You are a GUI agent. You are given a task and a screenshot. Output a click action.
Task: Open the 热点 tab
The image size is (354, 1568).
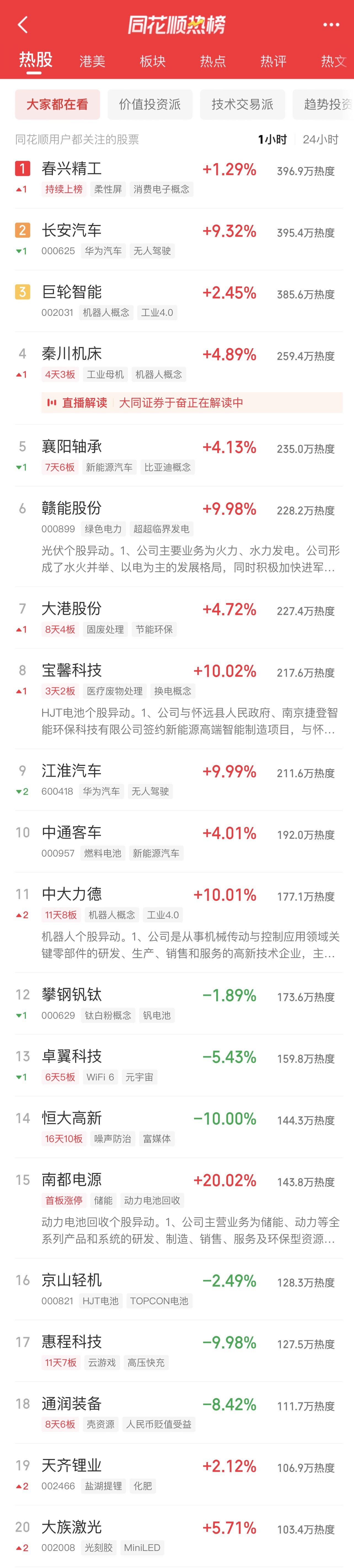tap(213, 61)
